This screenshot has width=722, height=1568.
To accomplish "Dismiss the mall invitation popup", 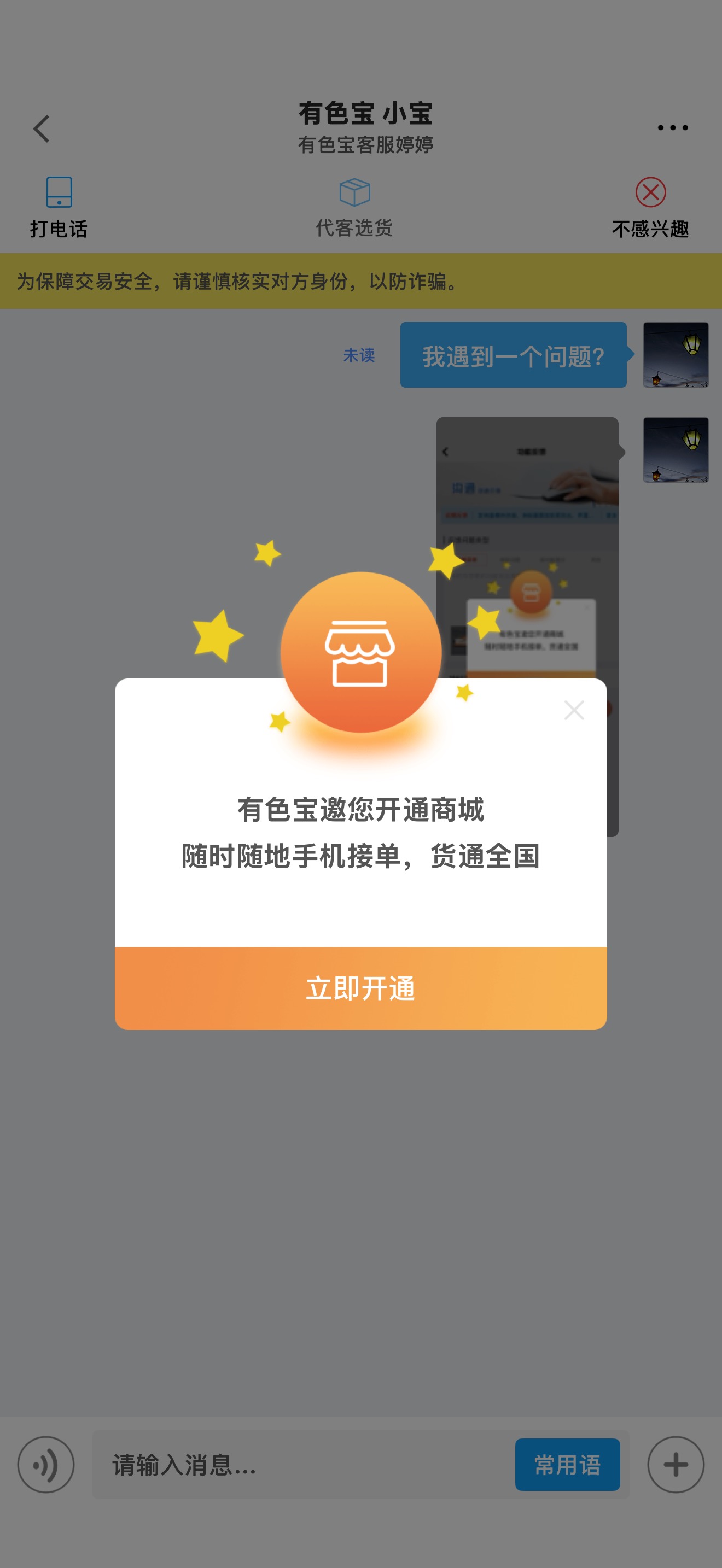I will (574, 710).
